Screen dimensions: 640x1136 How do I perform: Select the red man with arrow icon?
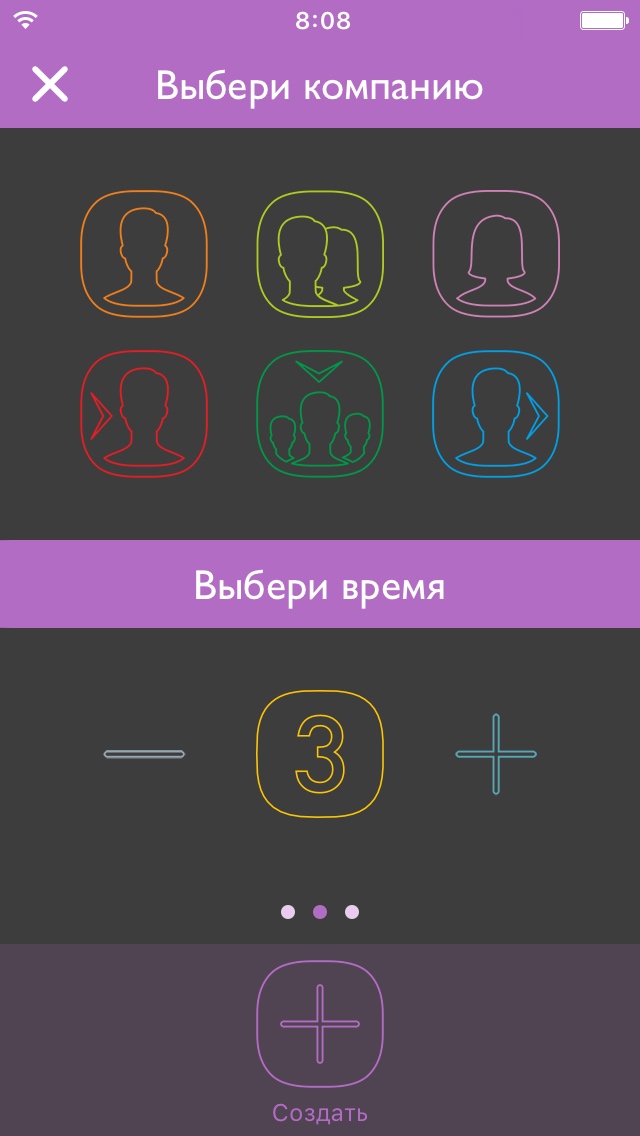(x=144, y=413)
